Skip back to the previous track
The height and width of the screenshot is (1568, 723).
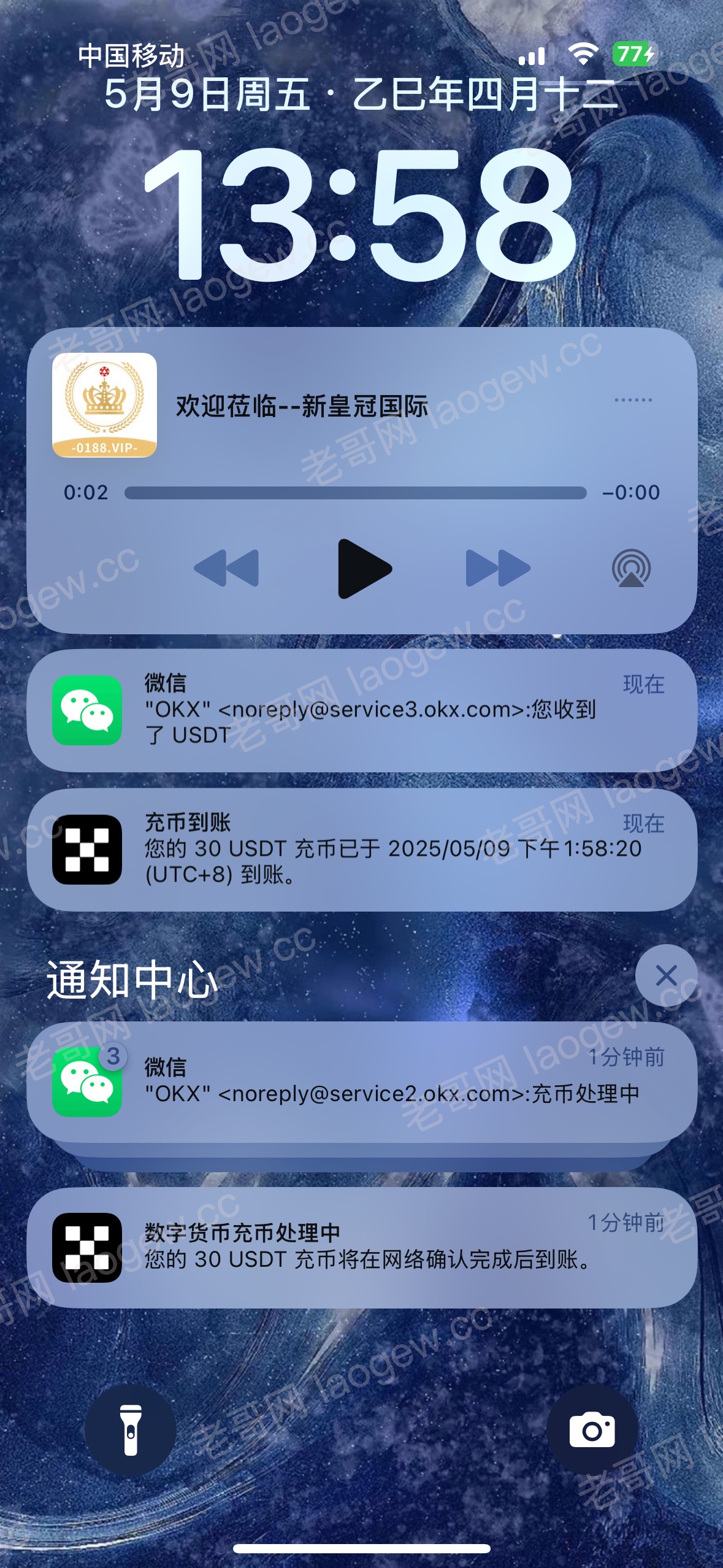[x=226, y=568]
